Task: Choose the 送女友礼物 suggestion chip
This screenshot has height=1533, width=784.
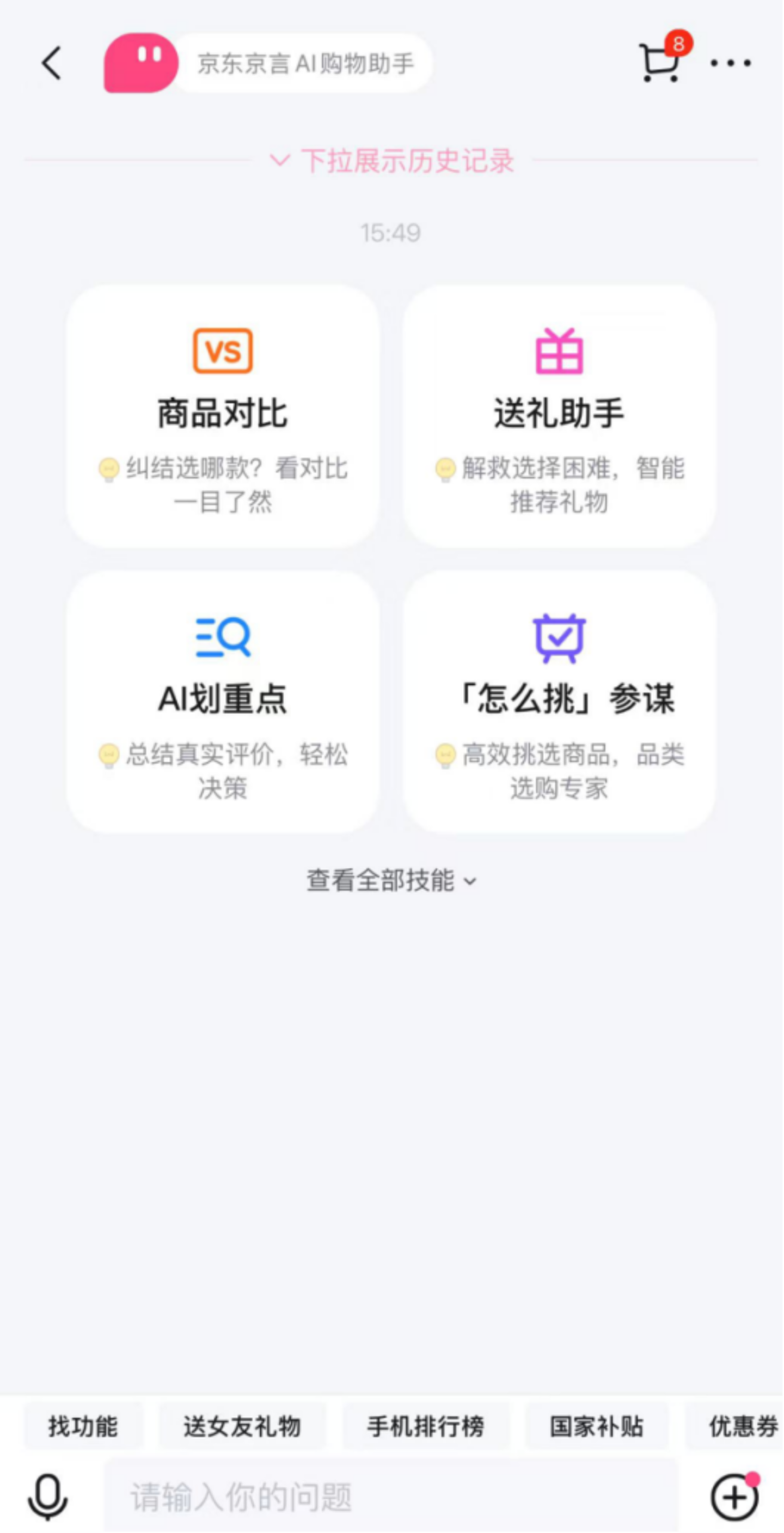Action: click(x=242, y=1426)
